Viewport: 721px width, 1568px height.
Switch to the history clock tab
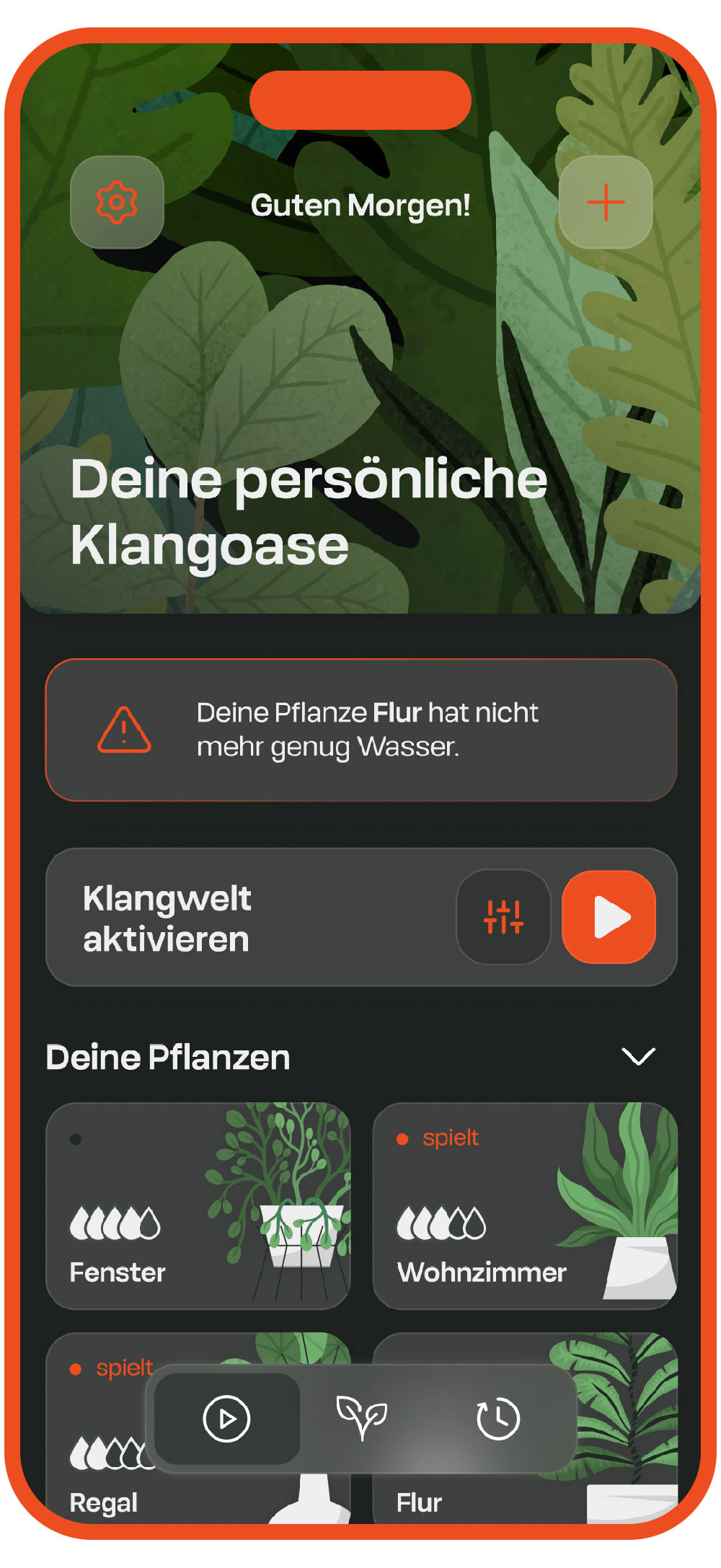pos(497,1419)
